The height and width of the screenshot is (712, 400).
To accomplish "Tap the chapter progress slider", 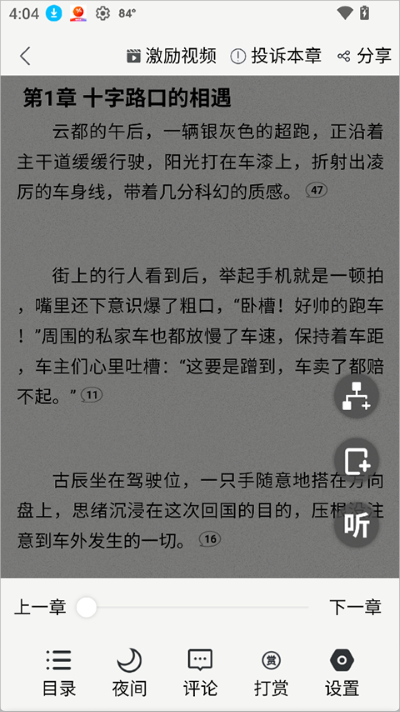I will coord(193,608).
